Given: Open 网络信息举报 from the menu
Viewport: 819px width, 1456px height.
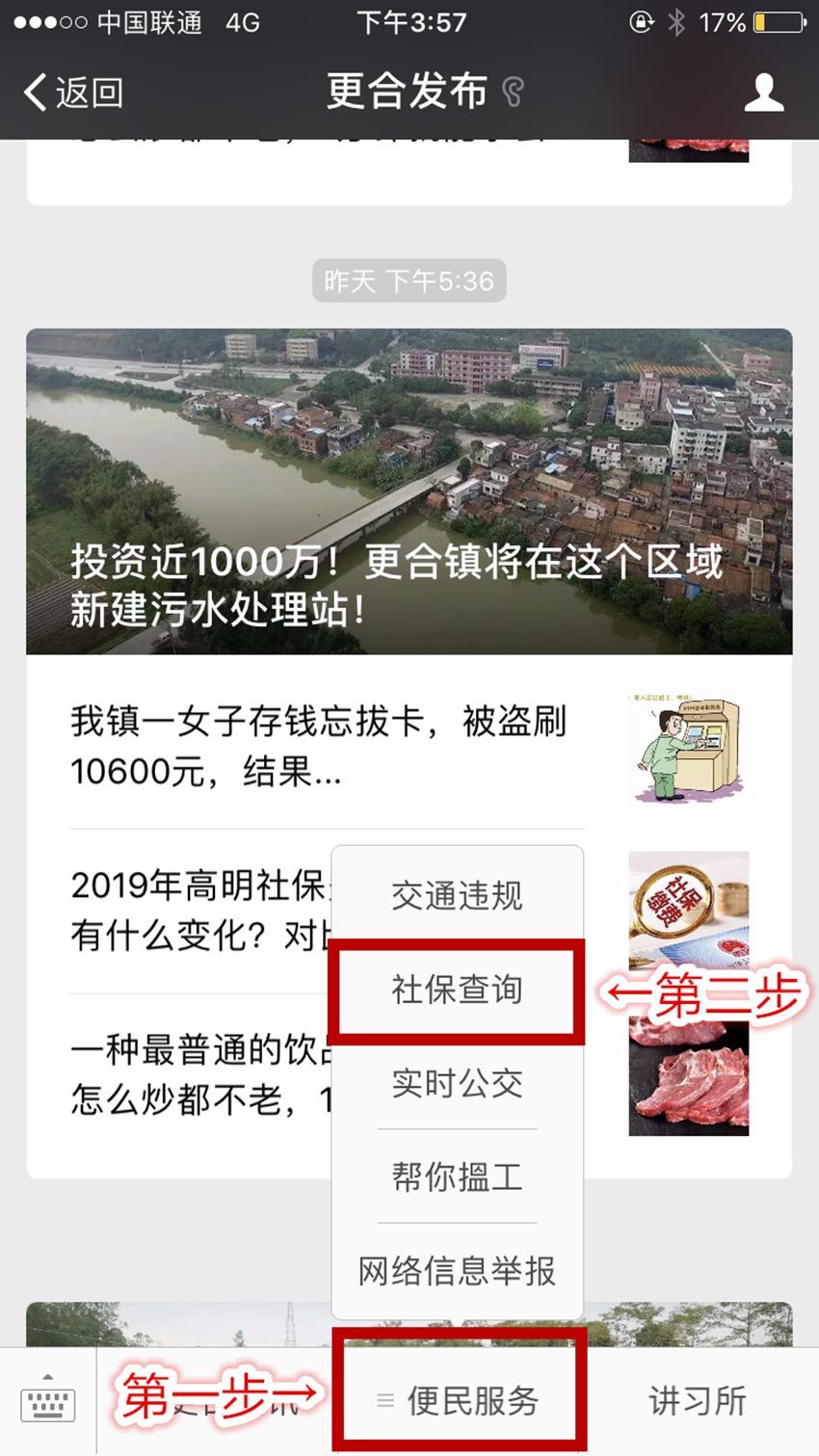Looking at the screenshot, I should (x=457, y=1271).
